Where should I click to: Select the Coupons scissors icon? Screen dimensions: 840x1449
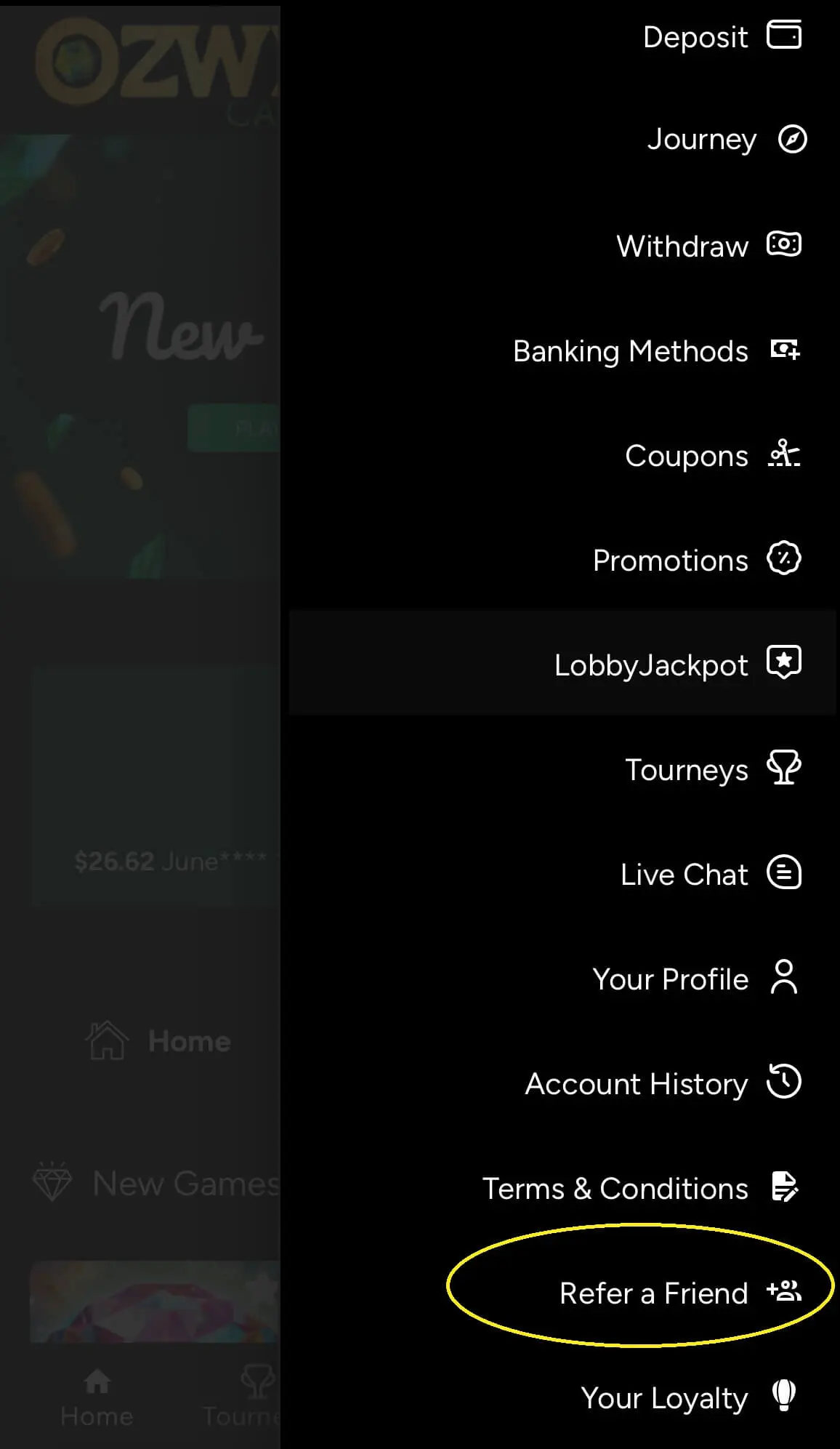tap(784, 455)
